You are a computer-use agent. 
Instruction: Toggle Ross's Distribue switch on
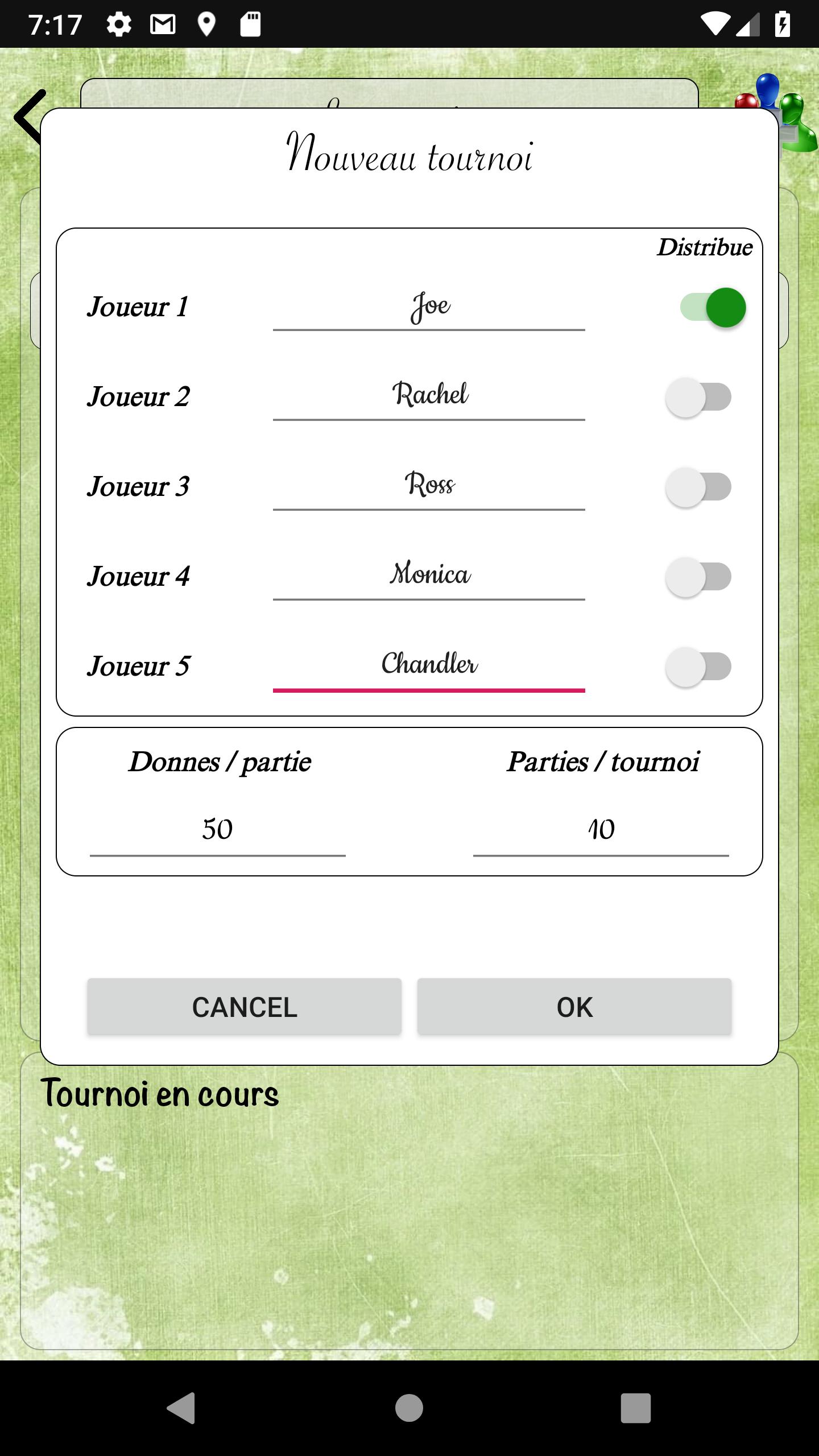pyautogui.click(x=700, y=486)
